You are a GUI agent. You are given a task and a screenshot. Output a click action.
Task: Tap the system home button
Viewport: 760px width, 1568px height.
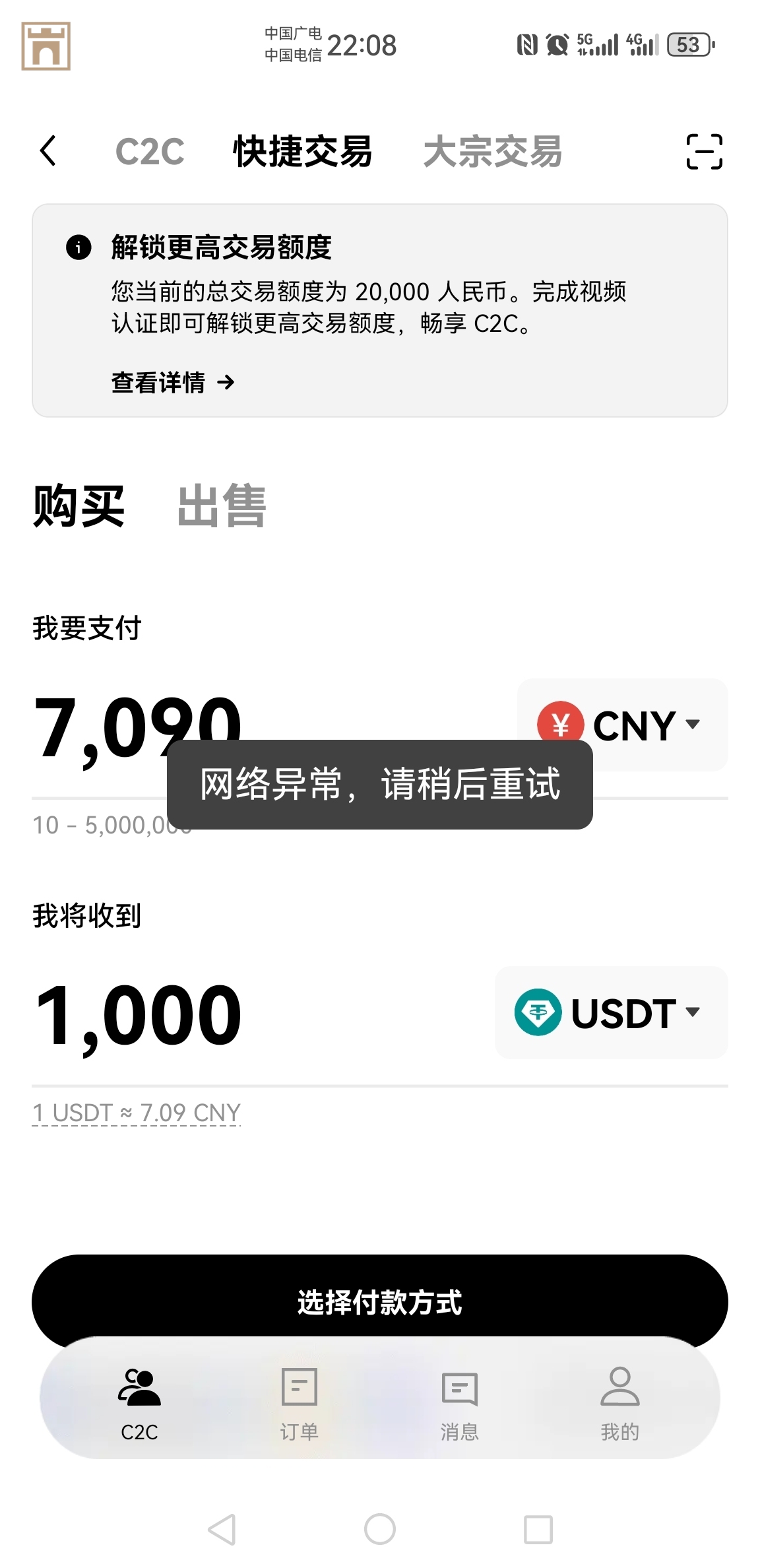(x=379, y=1529)
